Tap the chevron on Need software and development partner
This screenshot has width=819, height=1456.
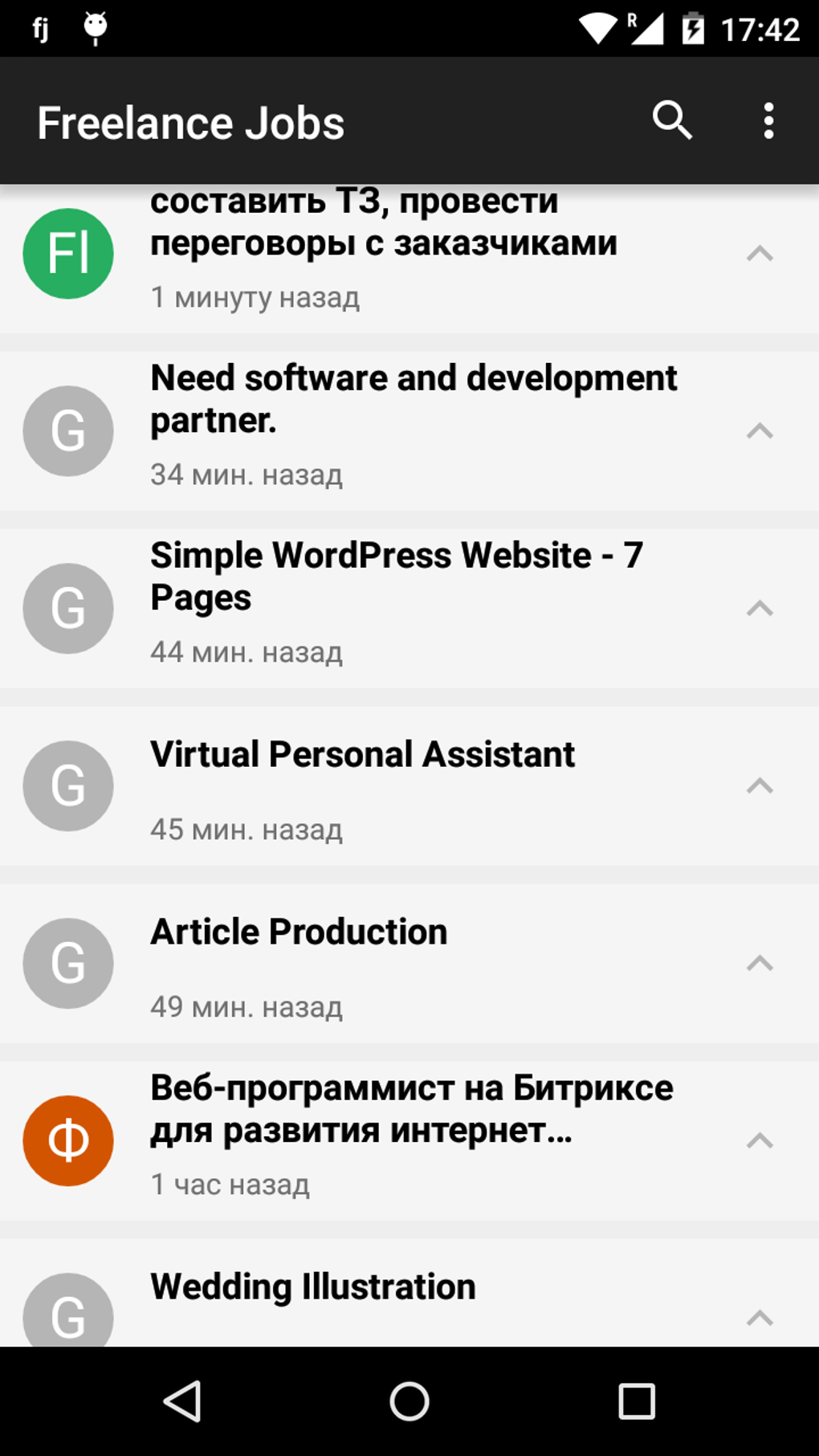[760, 430]
